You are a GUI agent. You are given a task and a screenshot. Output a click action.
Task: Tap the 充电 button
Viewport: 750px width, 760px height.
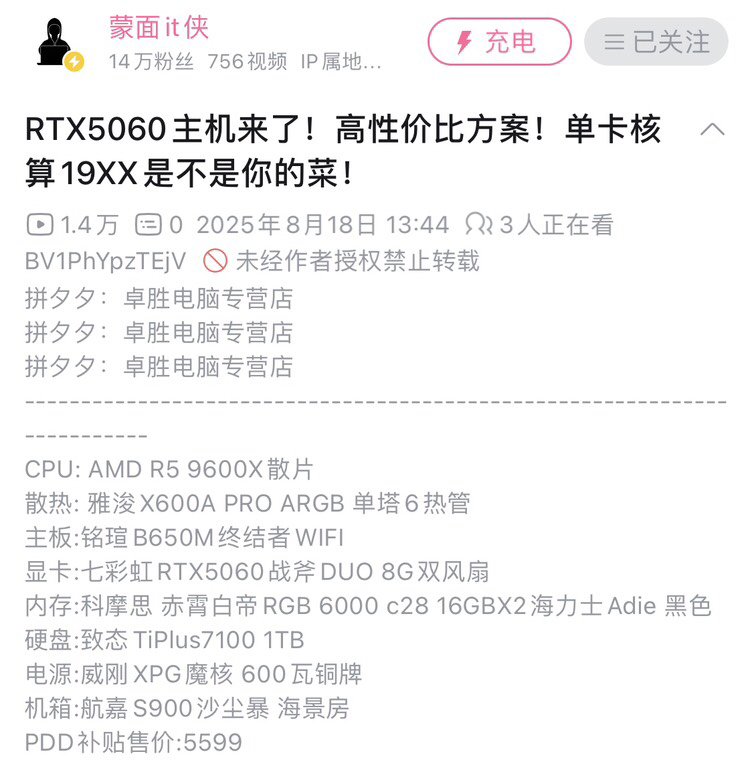[x=498, y=42]
